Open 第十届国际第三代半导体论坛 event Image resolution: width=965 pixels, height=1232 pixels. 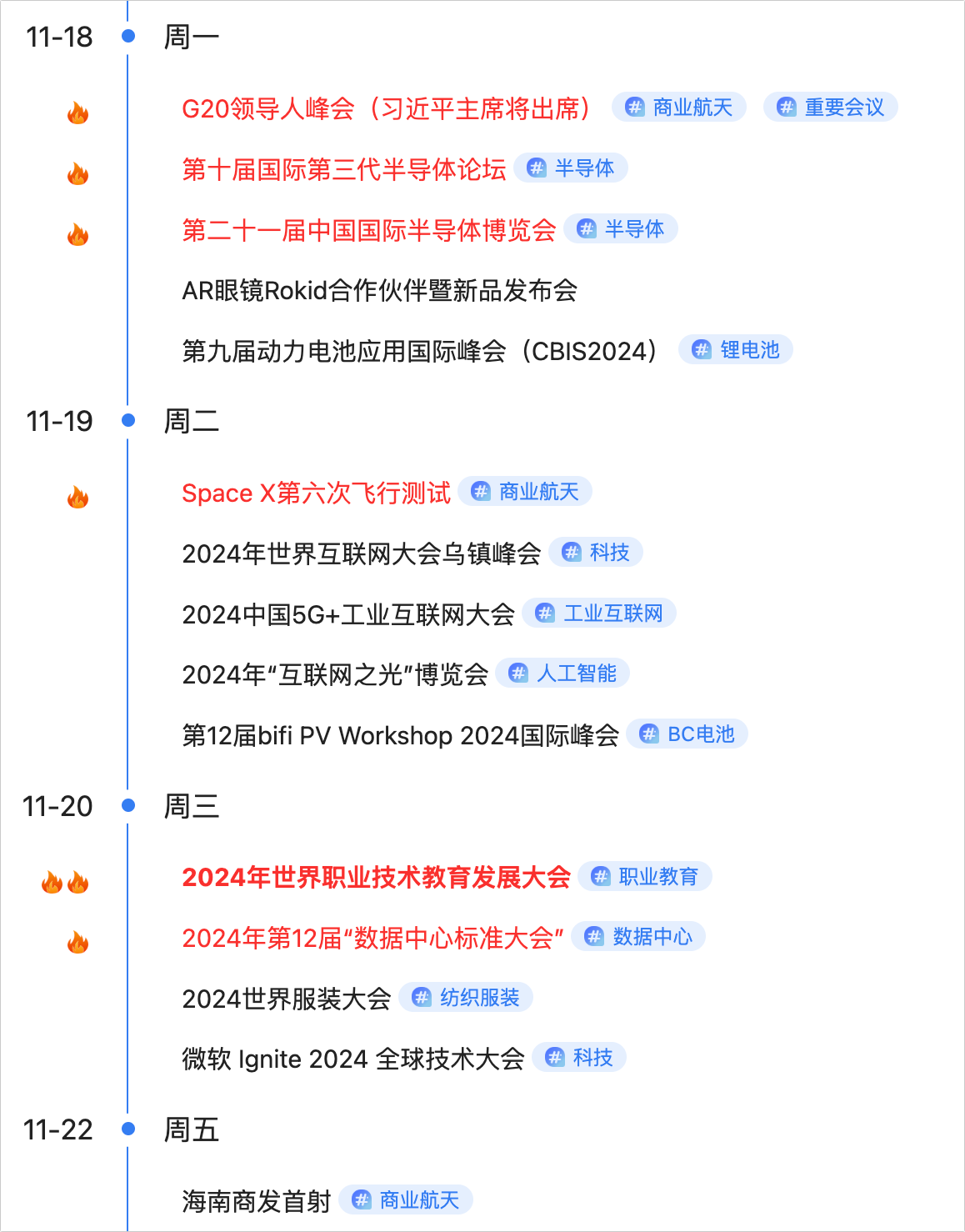tap(343, 169)
